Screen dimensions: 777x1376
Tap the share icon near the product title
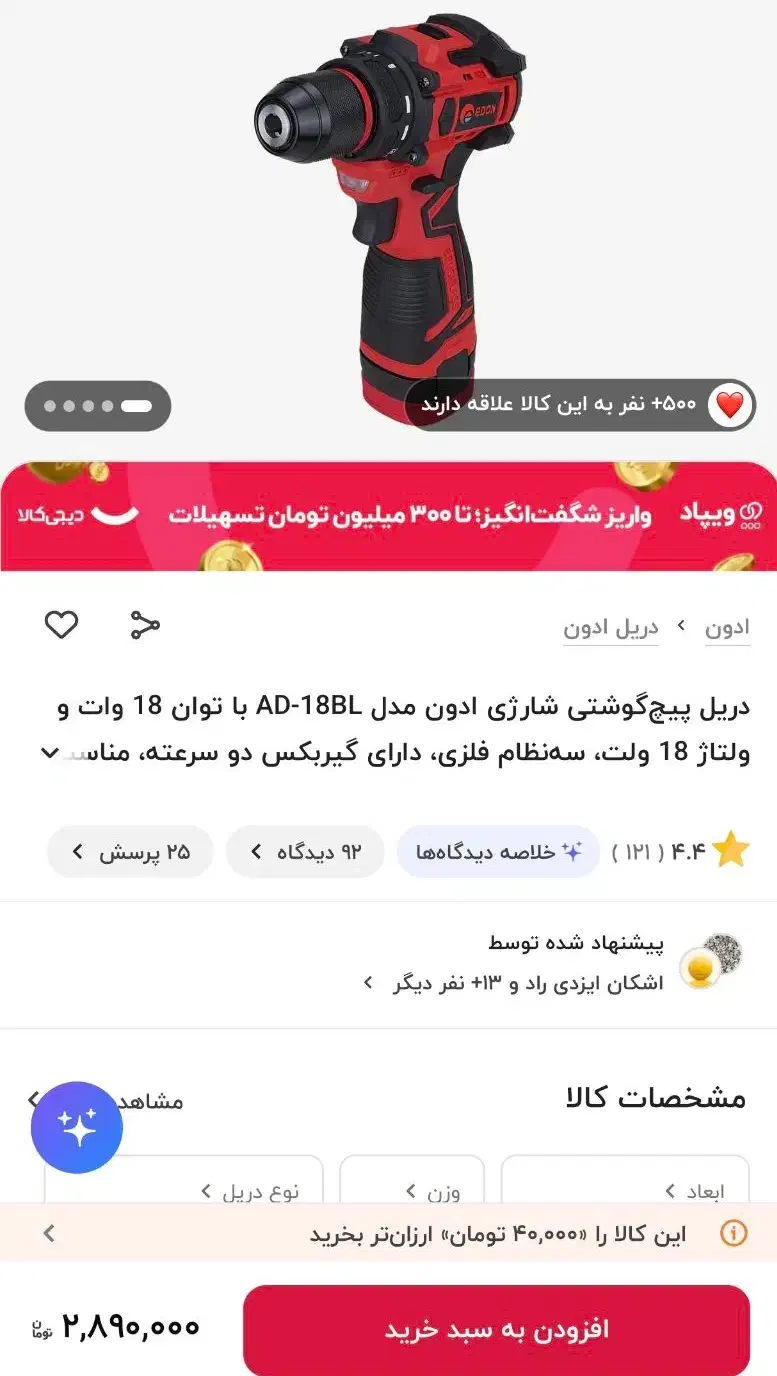[143, 624]
